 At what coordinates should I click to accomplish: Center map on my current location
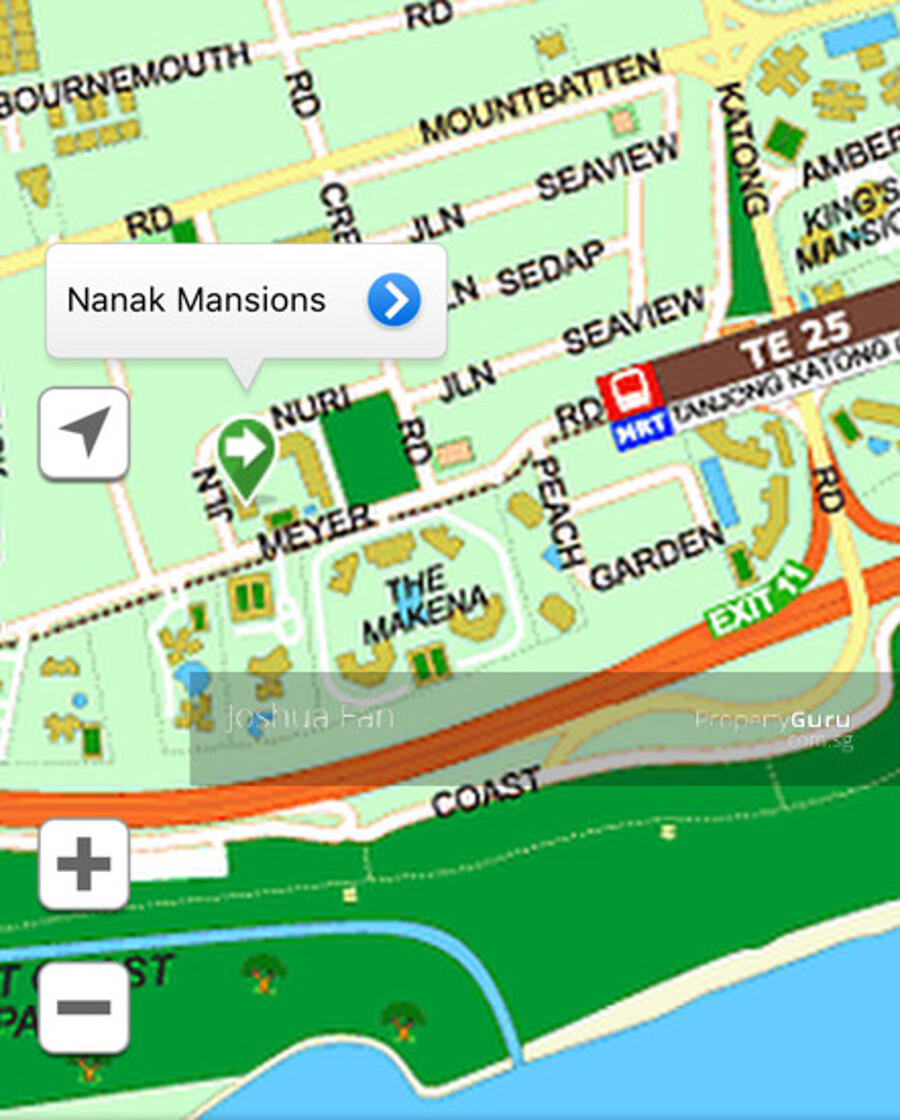(x=84, y=434)
